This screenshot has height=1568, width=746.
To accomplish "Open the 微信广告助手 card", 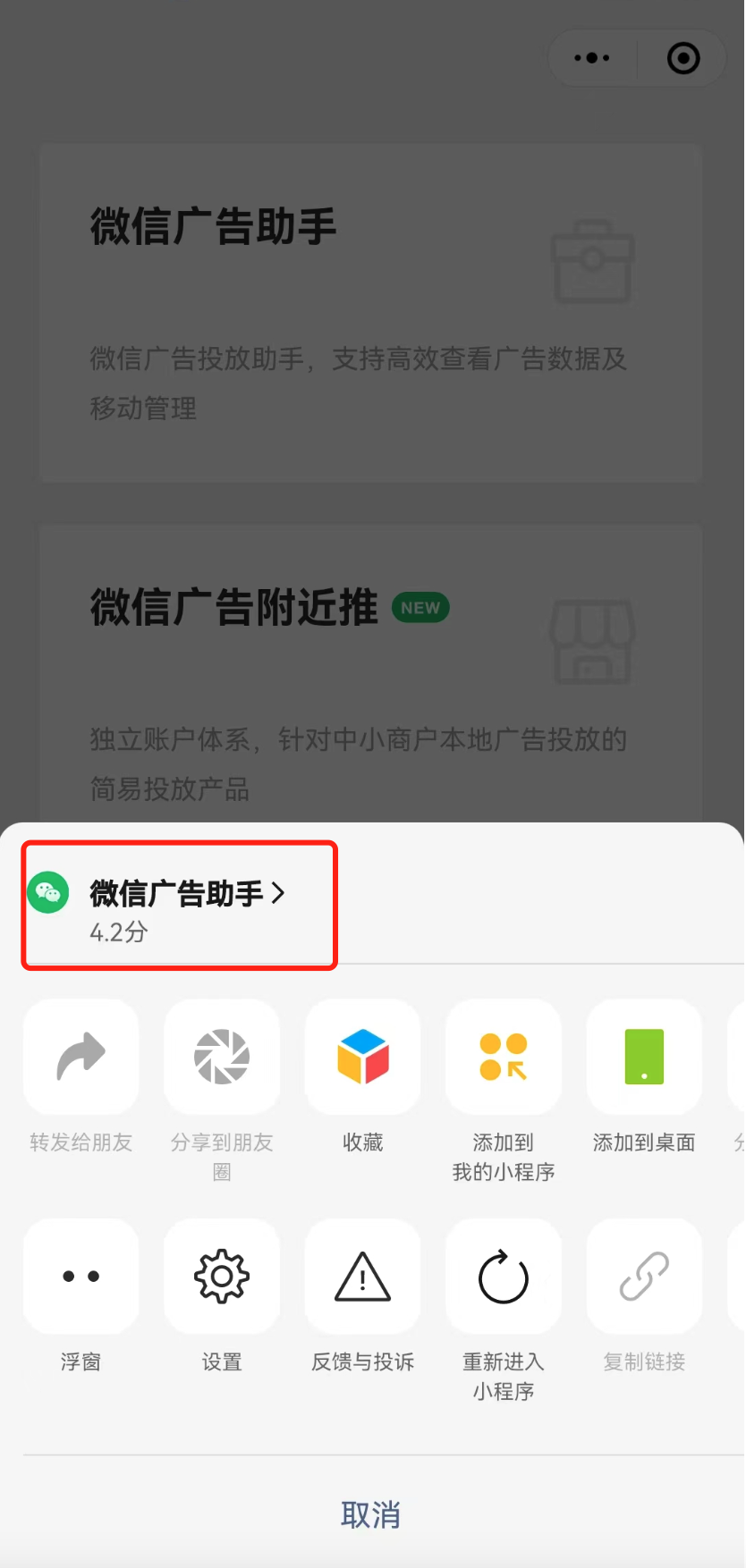I will 371,313.
